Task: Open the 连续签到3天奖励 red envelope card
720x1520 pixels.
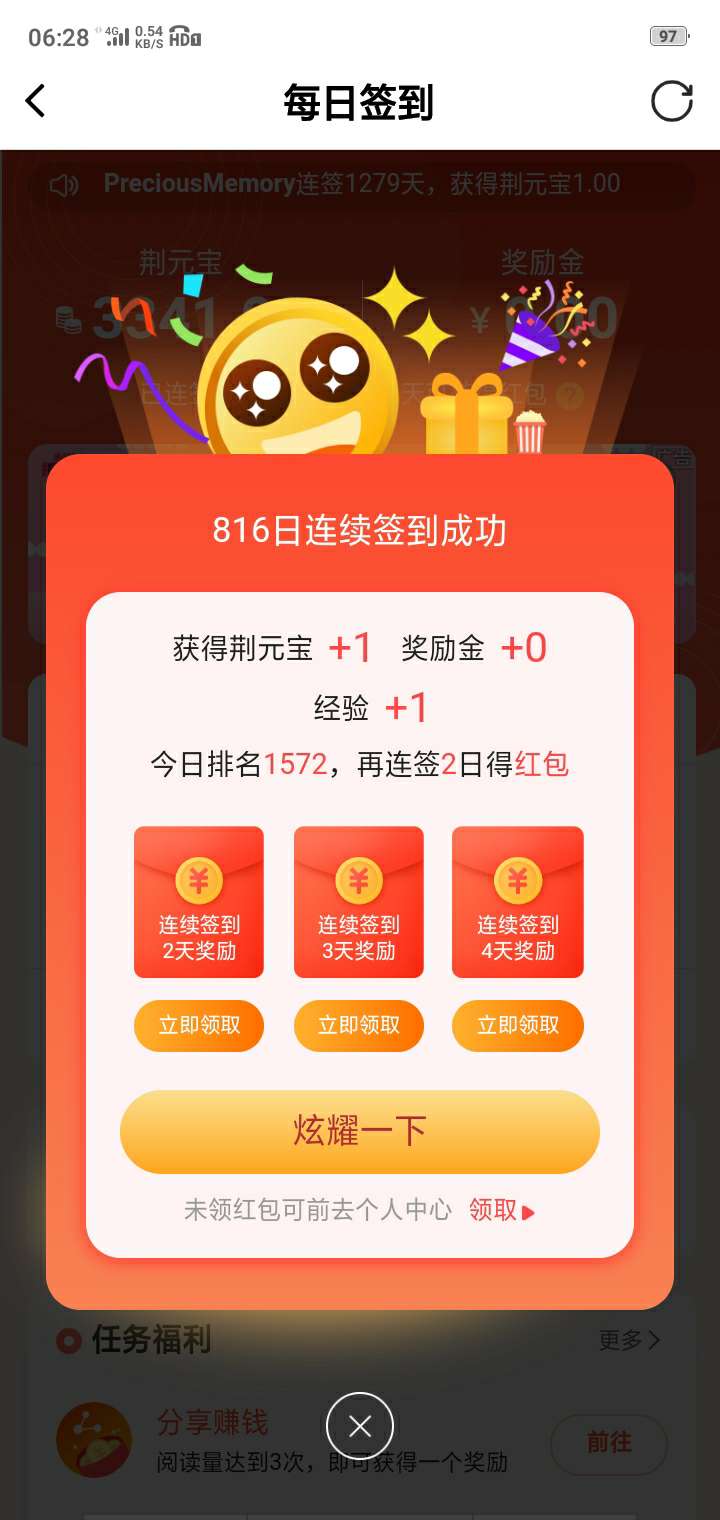Action: pos(359,902)
